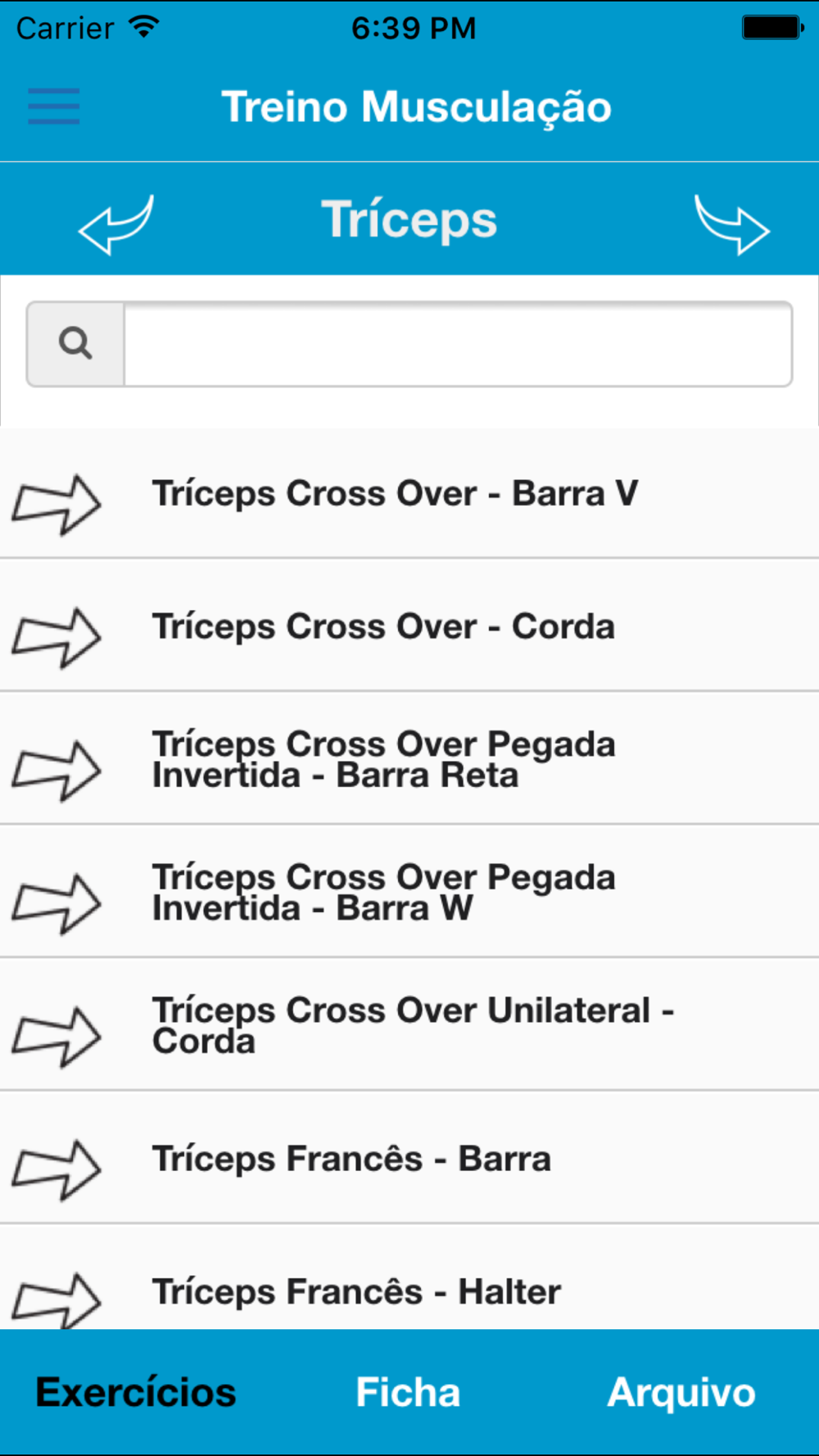Go to previous muscle group arrow
The width and height of the screenshot is (819, 1456).
[x=116, y=224]
